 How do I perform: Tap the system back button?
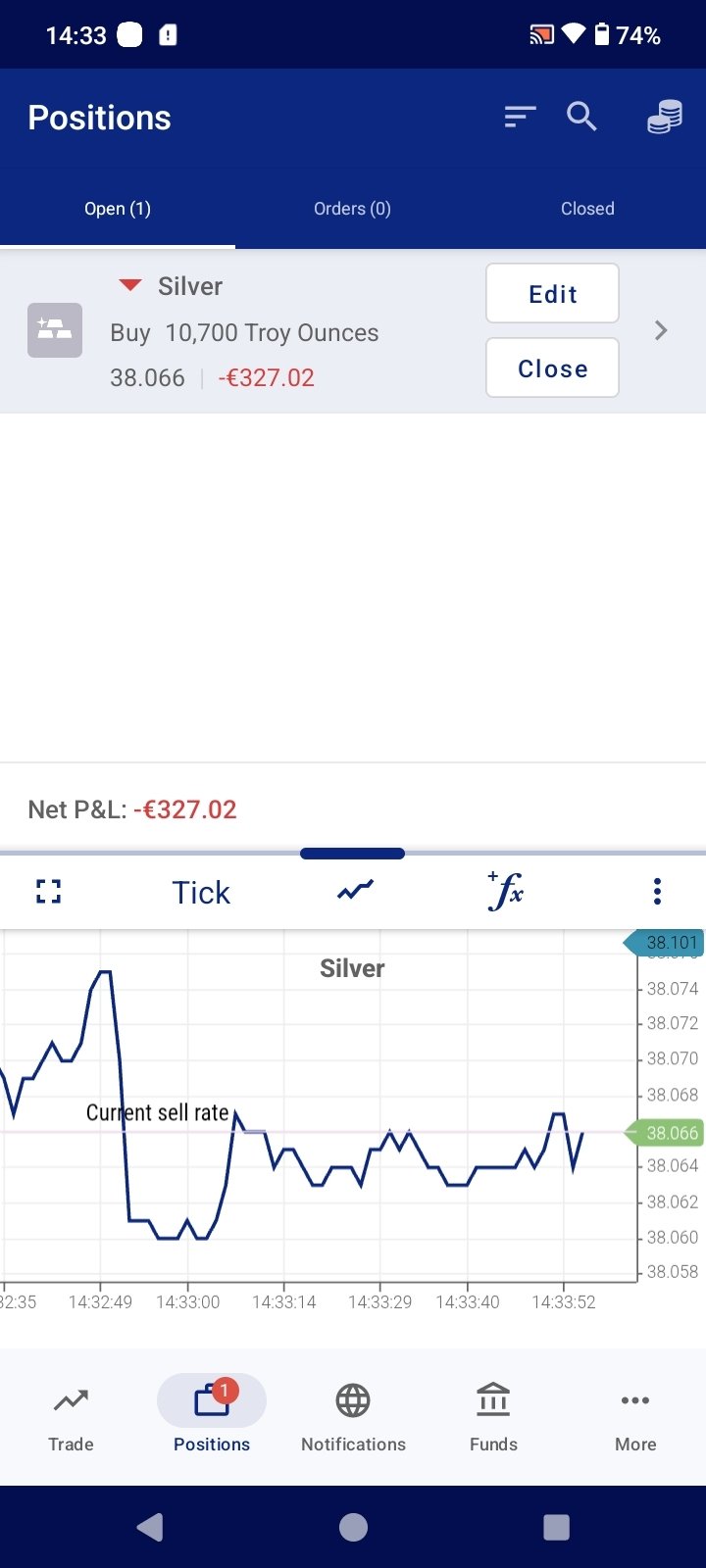tap(150, 1527)
